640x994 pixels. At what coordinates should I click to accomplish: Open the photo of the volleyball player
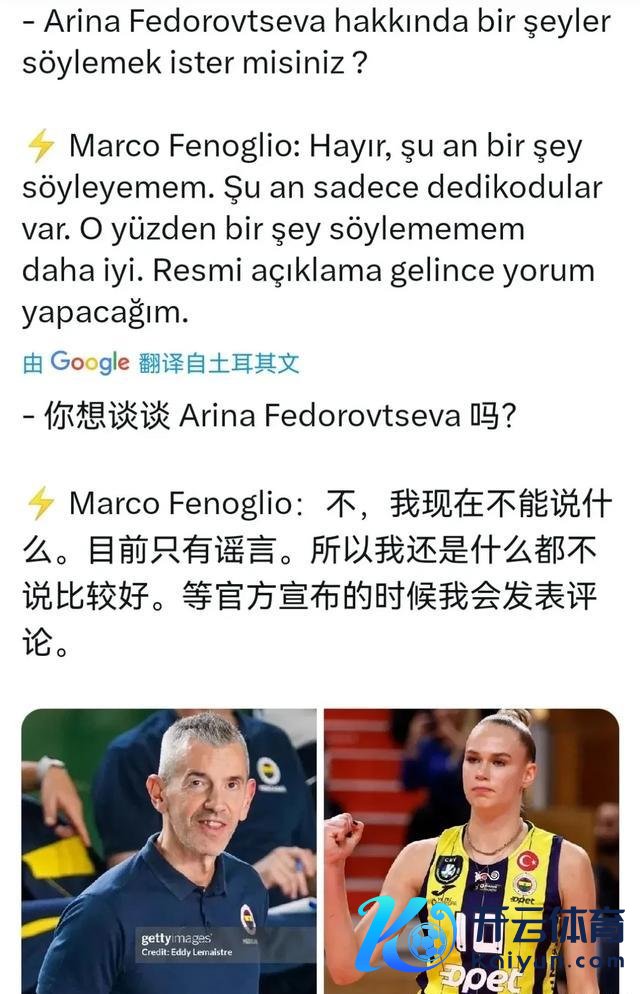470,850
